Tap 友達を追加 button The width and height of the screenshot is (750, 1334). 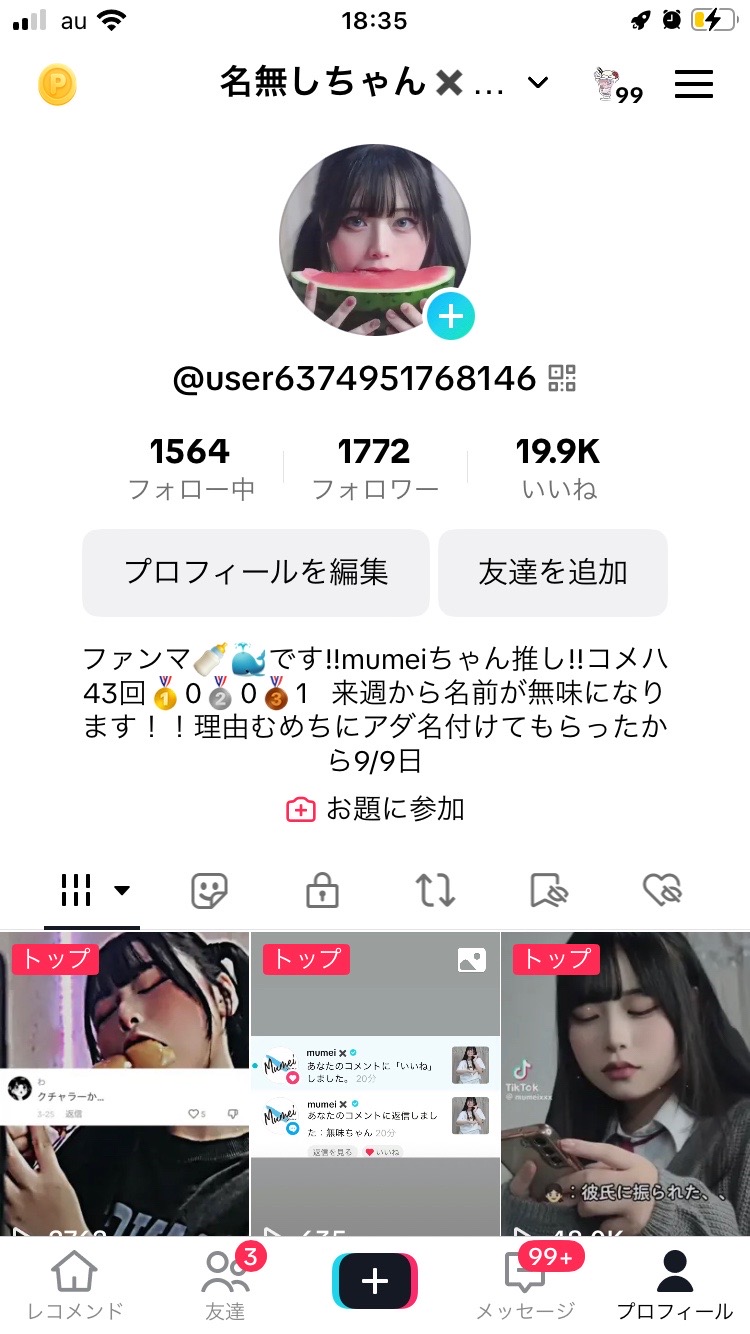[x=553, y=572]
